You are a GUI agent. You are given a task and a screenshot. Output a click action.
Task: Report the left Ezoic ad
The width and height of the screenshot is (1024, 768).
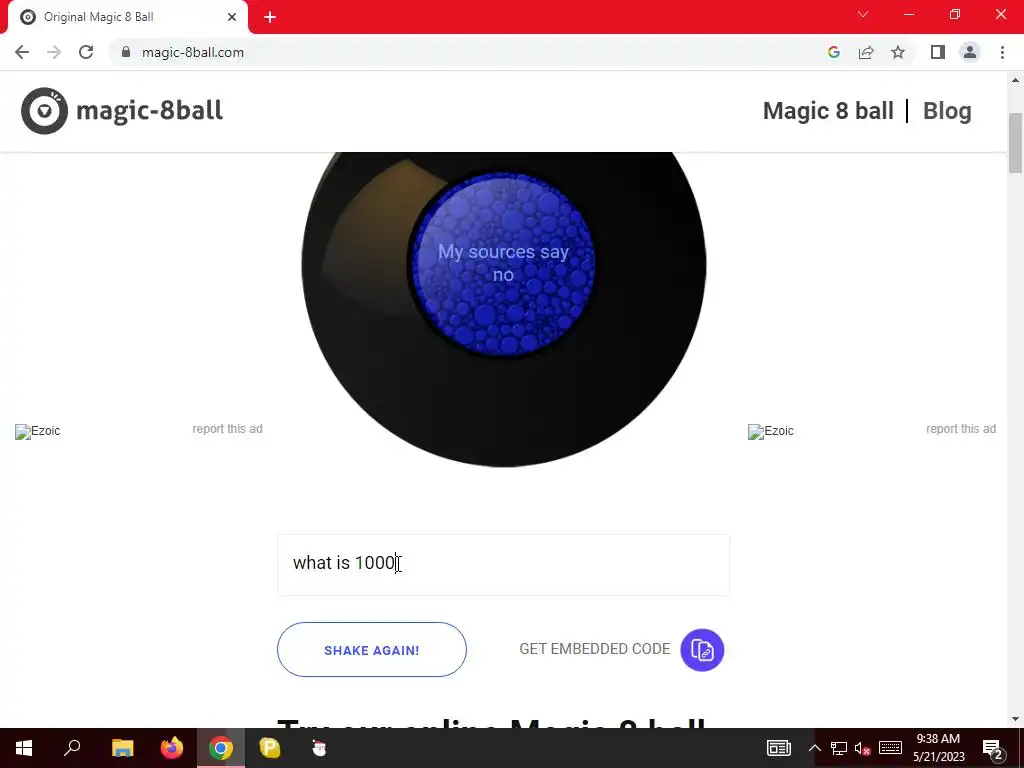[x=227, y=429]
